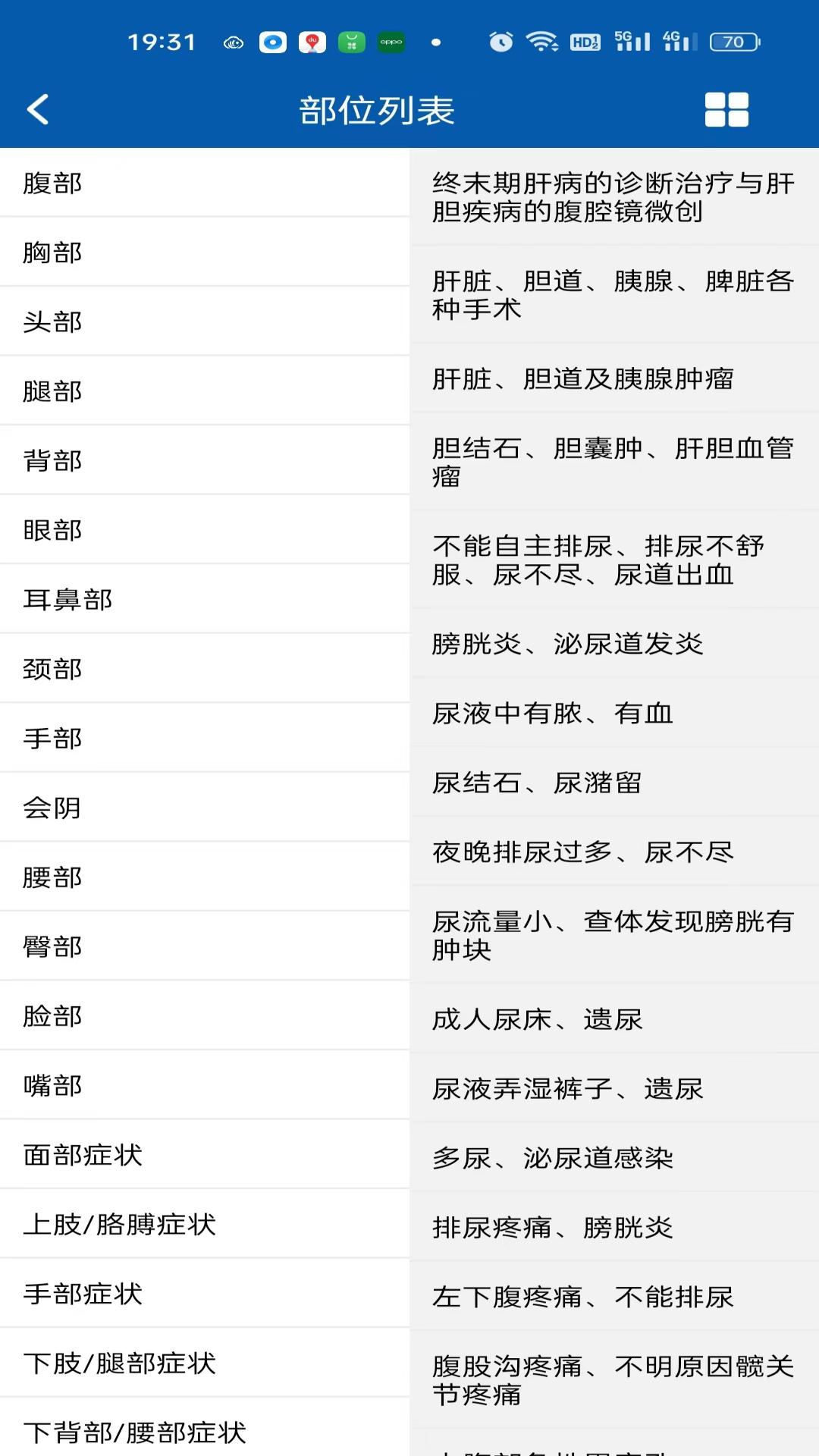The width and height of the screenshot is (819, 1456).
Task: Select 腿部 from the list
Action: (205, 391)
